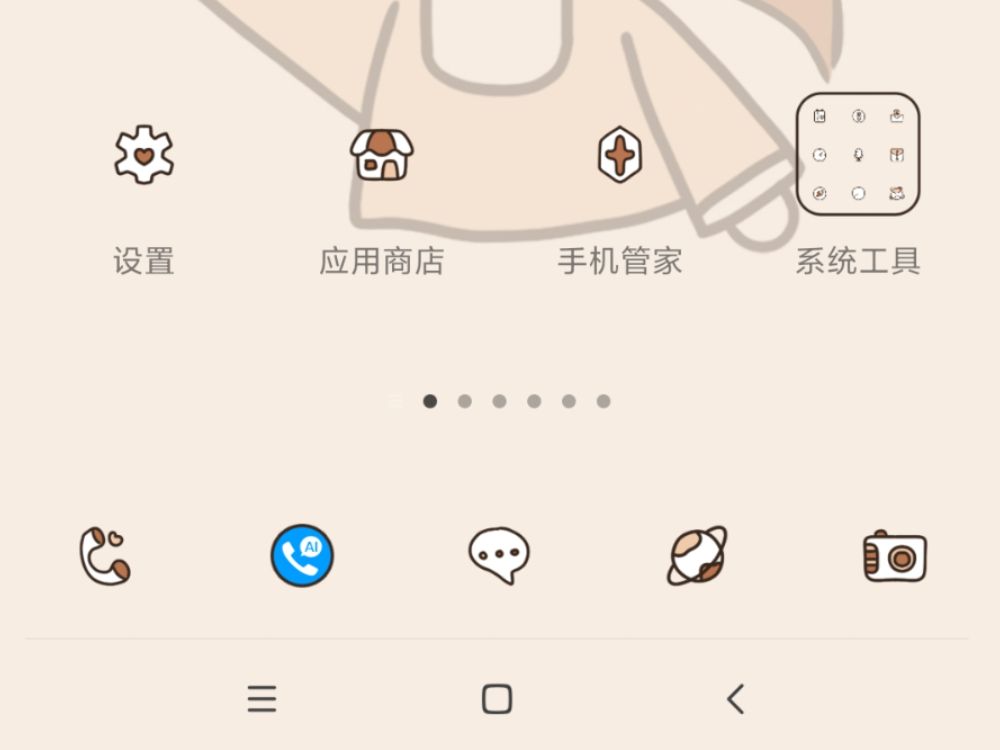Launch the 应用商店 app store
Viewport: 1000px width, 750px height.
click(381, 156)
